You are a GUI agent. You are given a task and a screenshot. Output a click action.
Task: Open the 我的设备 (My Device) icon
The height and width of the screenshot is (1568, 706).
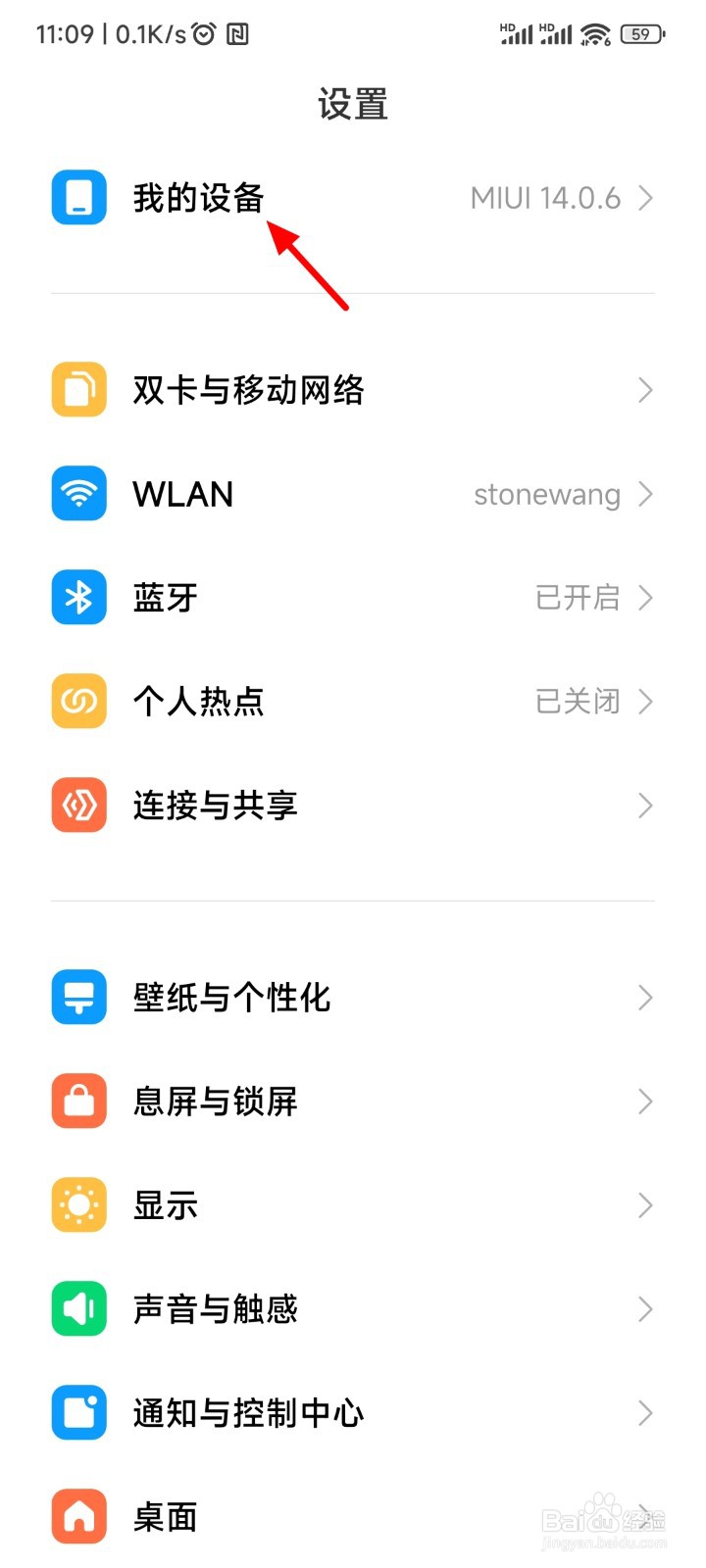pos(78,197)
